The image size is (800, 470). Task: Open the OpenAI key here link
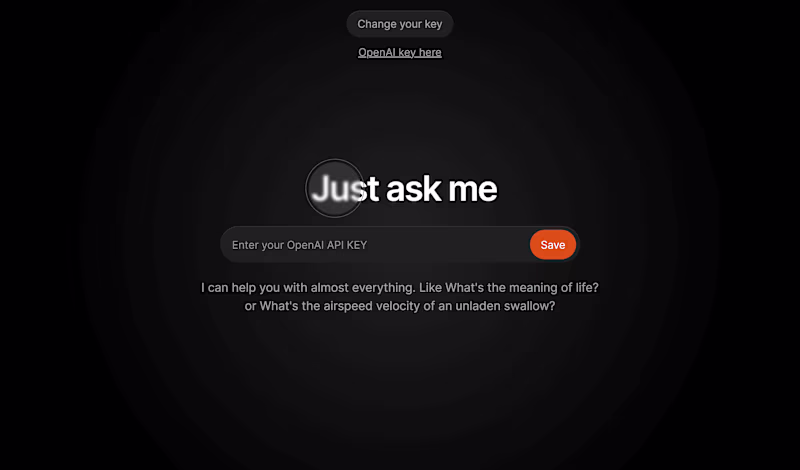pyautogui.click(x=399, y=52)
